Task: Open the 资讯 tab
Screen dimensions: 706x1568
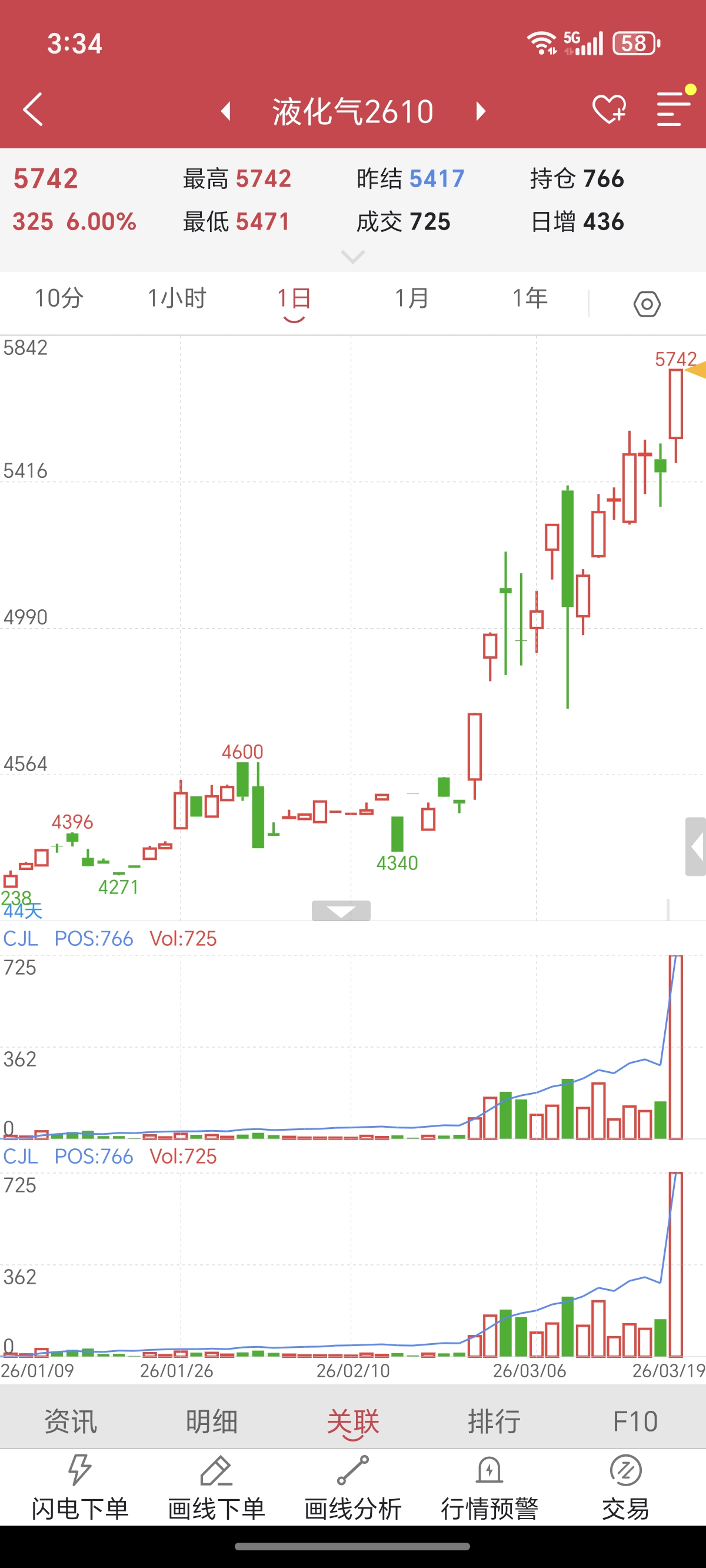Action: [71, 1422]
